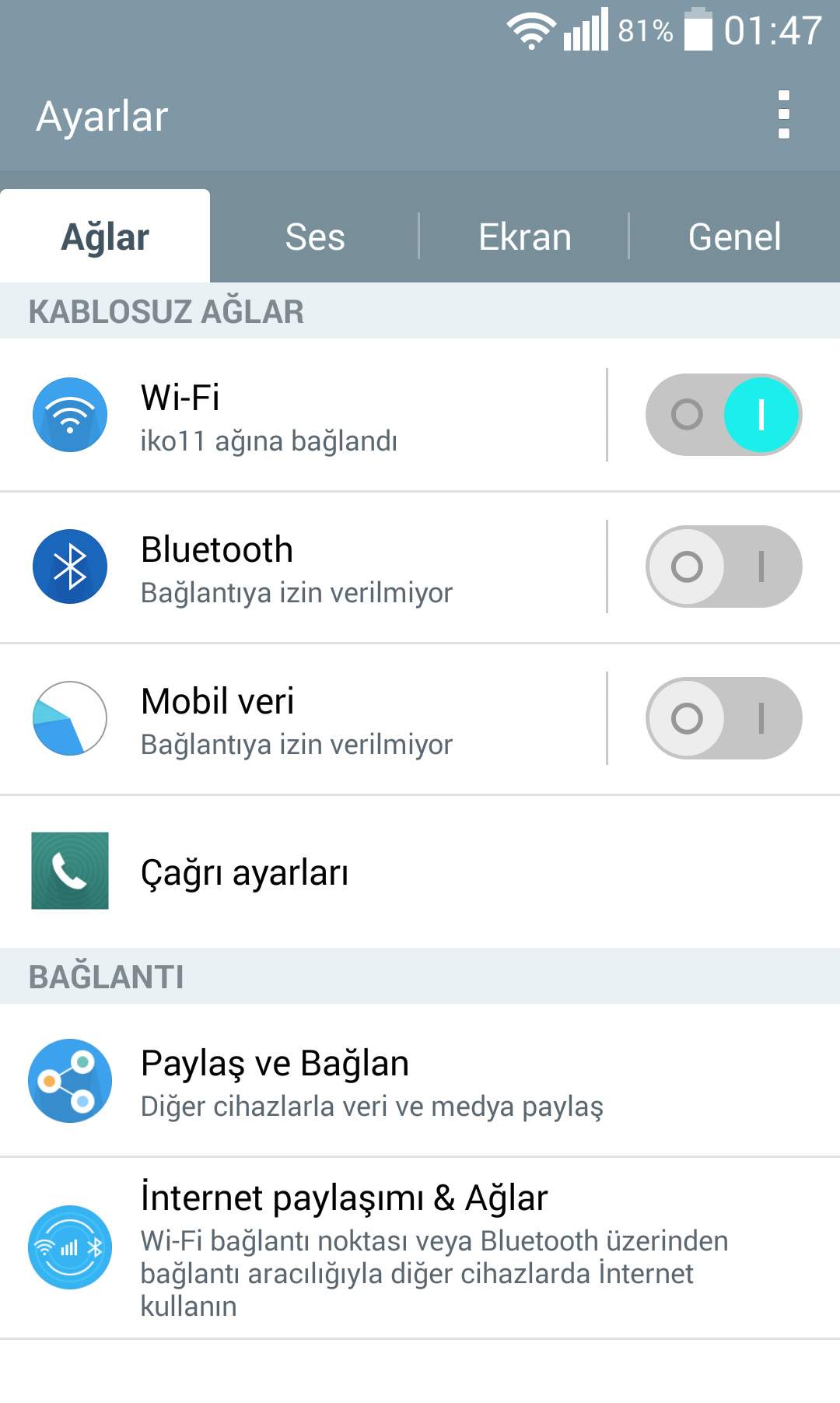Open Wi-Fi network settings row
840x1403 pixels.
pos(303,415)
